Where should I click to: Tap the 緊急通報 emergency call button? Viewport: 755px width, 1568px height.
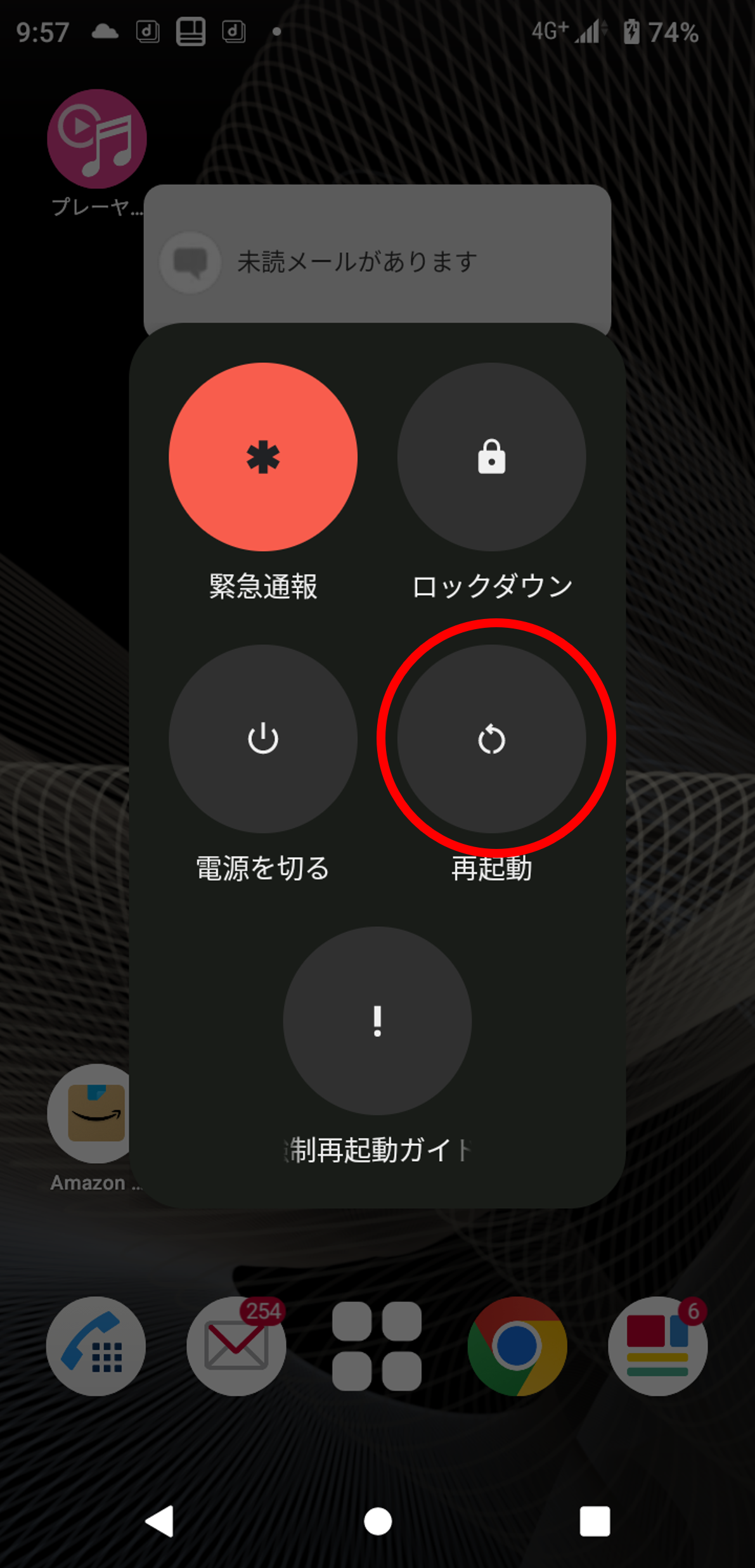(x=263, y=457)
